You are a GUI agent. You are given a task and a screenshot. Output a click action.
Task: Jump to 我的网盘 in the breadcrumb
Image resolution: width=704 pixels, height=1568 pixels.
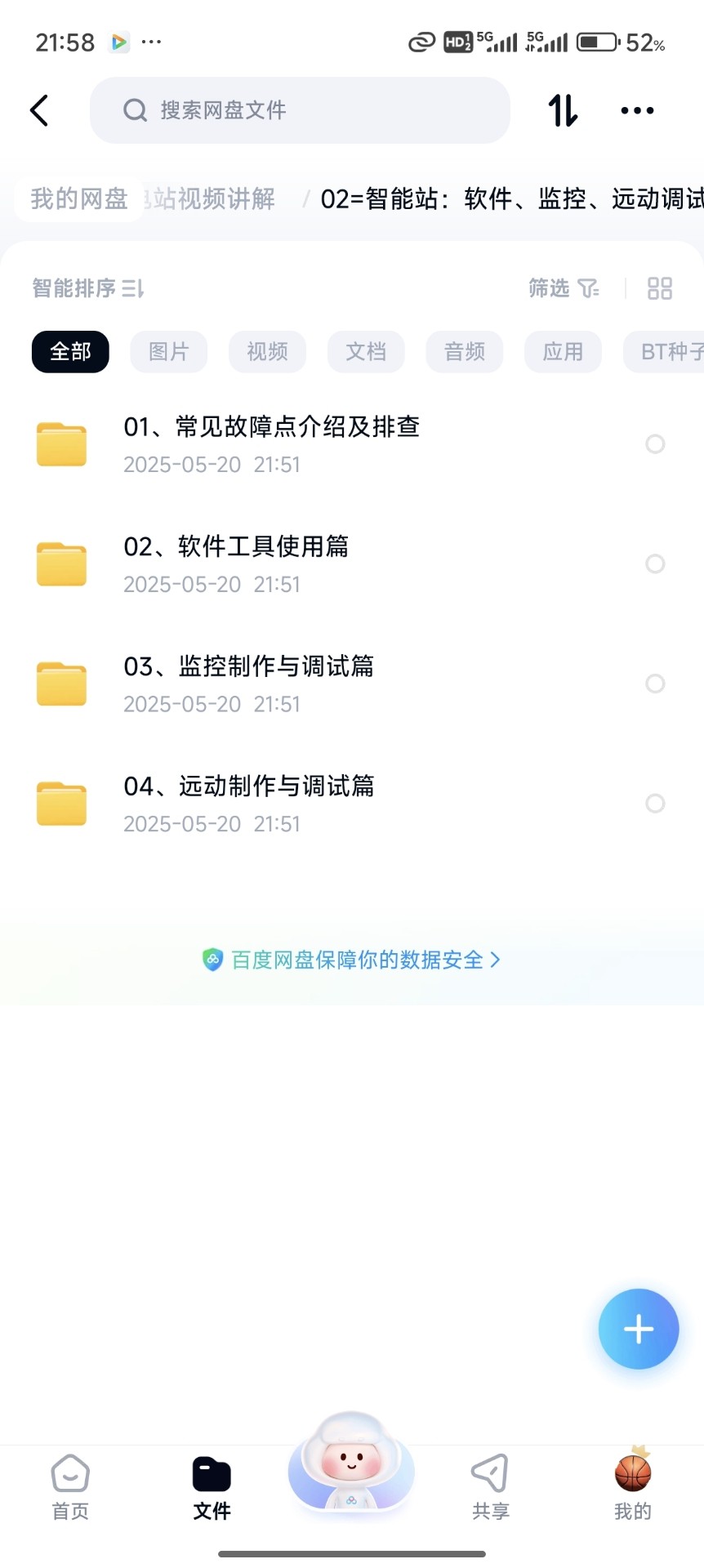(x=79, y=198)
